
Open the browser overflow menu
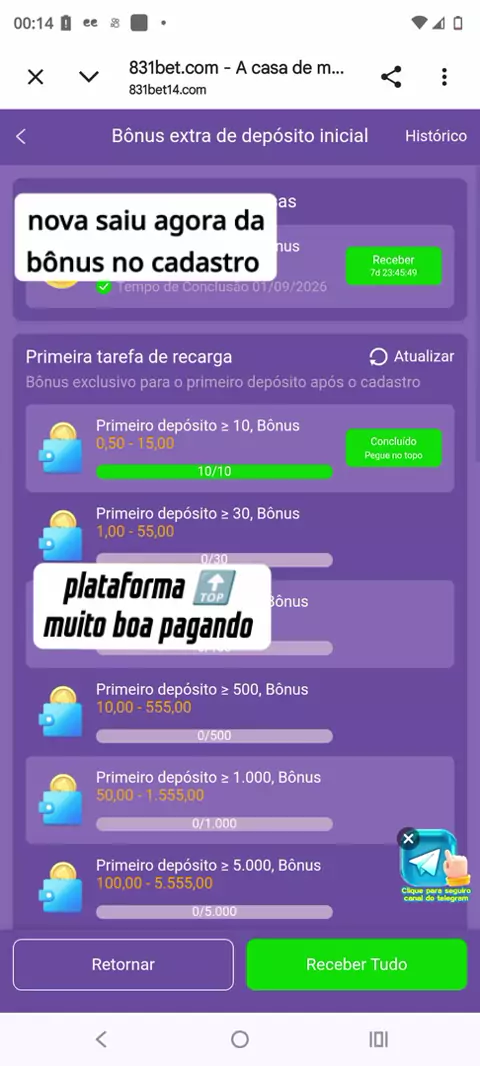point(444,77)
